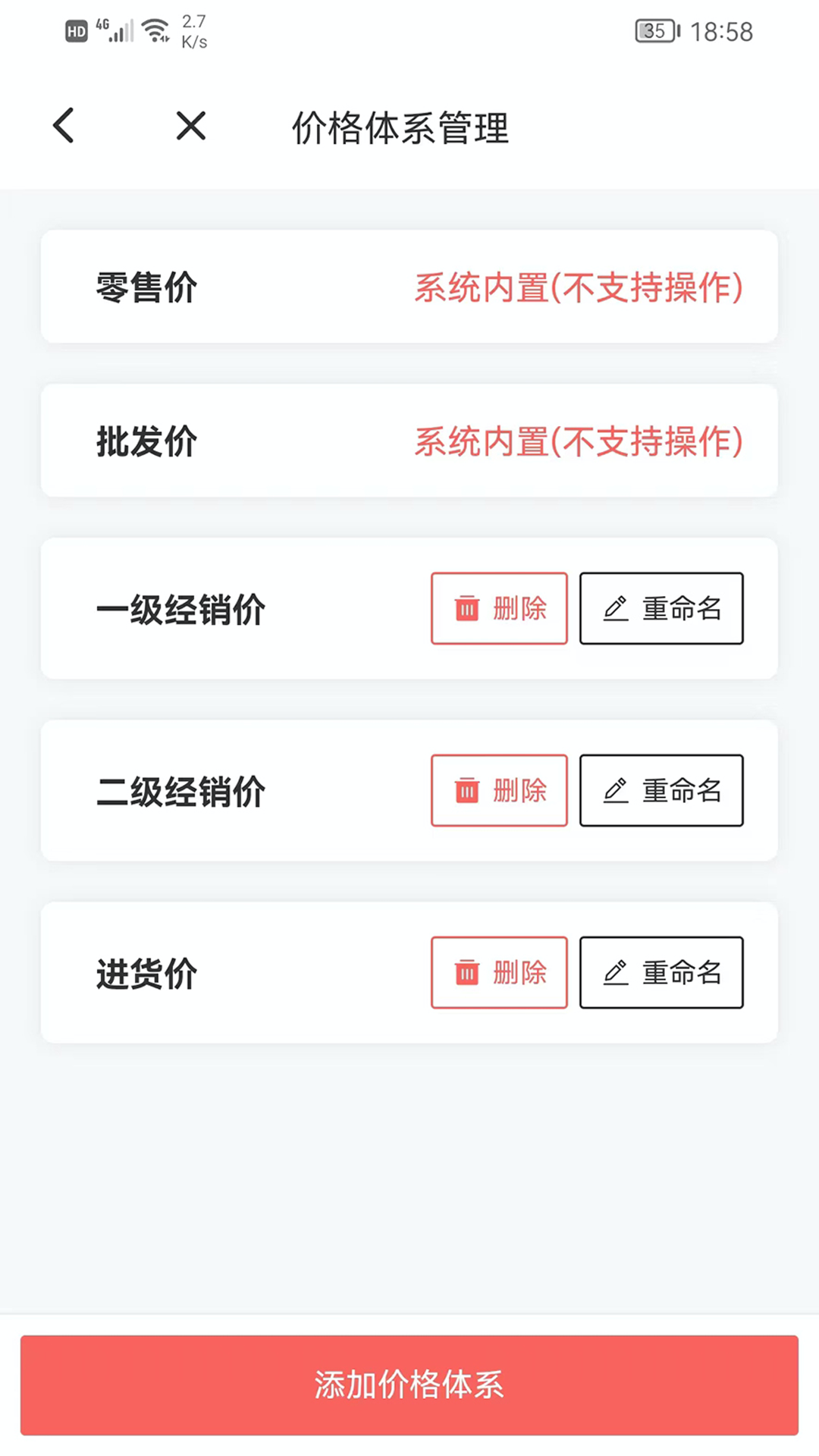819x1456 pixels.
Task: Tap the trash icon on 进货价
Action: point(466,972)
